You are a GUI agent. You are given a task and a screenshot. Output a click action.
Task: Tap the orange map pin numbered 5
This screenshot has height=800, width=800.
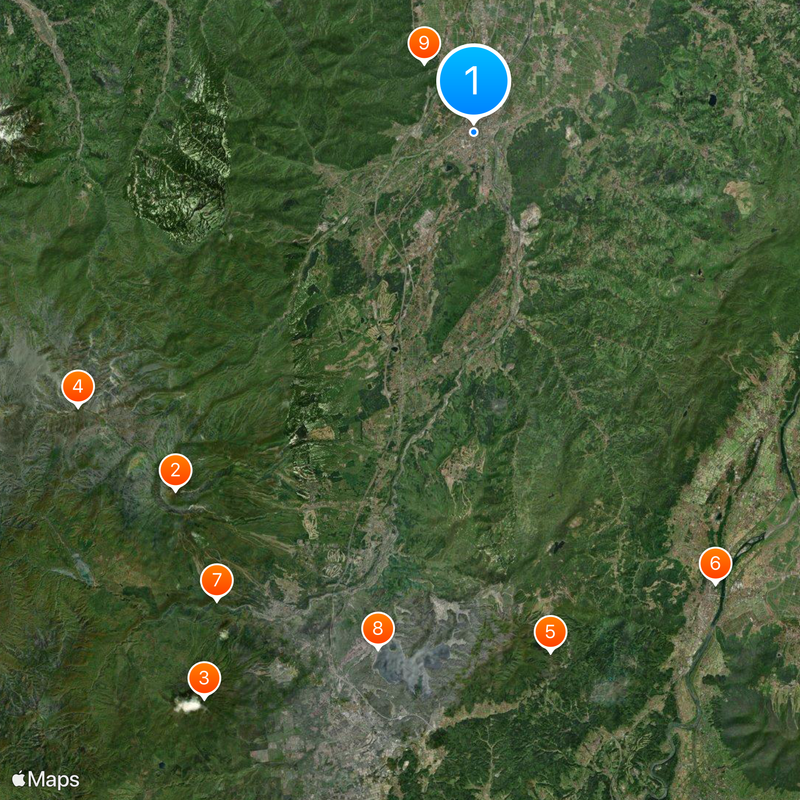[x=550, y=632]
